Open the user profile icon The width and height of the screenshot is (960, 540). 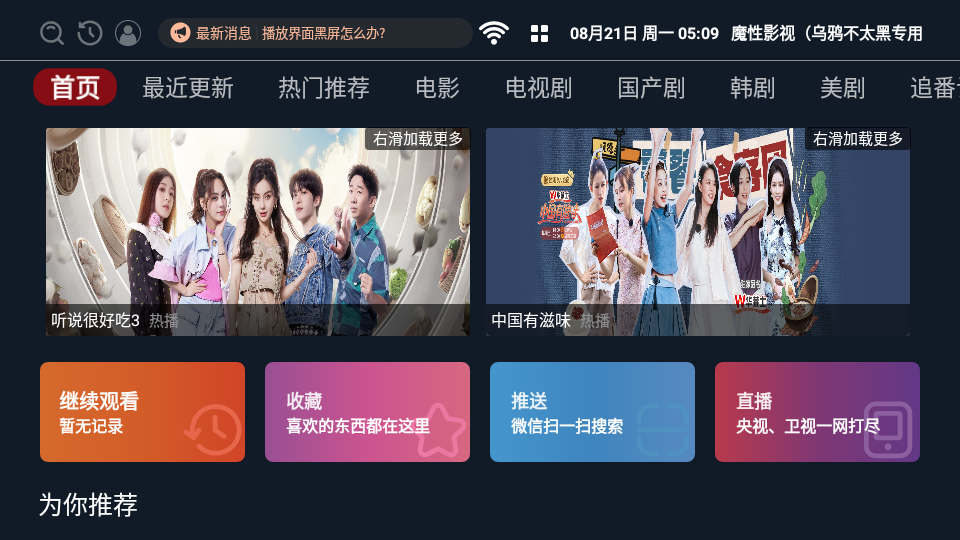(128, 33)
